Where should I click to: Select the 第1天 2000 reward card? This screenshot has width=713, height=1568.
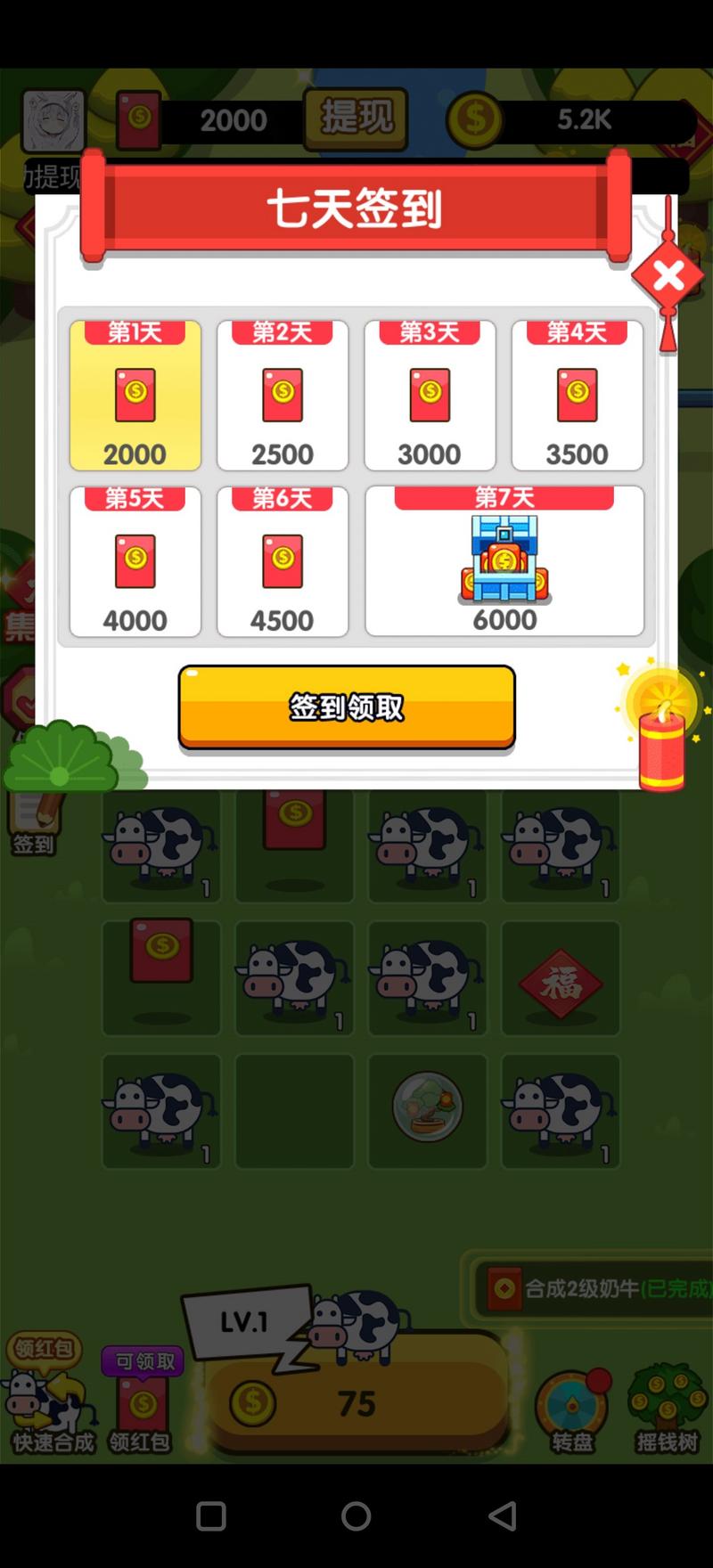(135, 396)
